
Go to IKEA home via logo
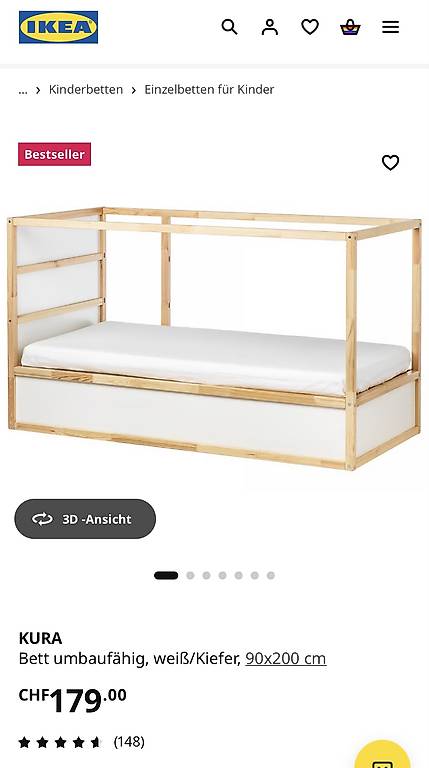58,27
